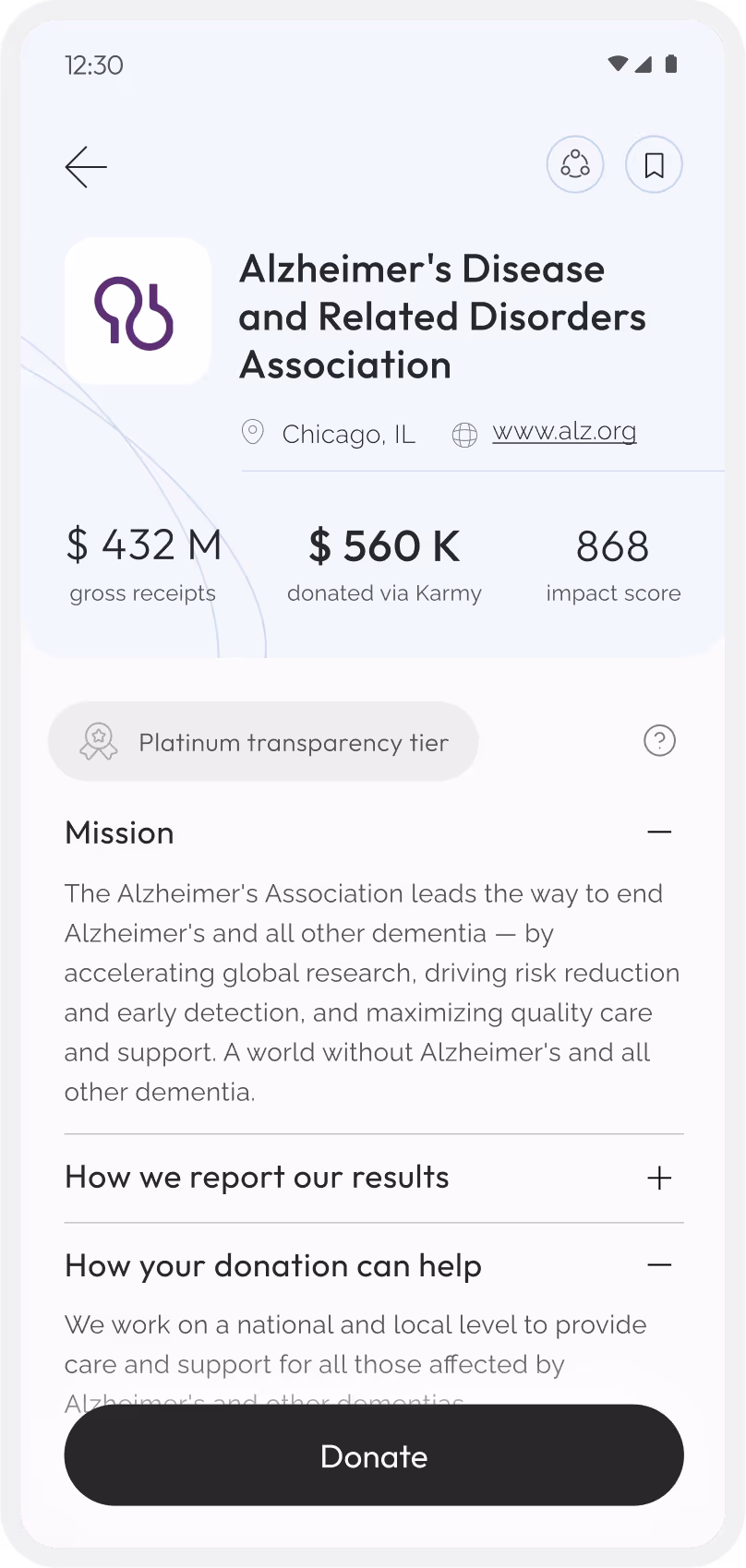Click the medal icon on the transparency badge

point(95,740)
